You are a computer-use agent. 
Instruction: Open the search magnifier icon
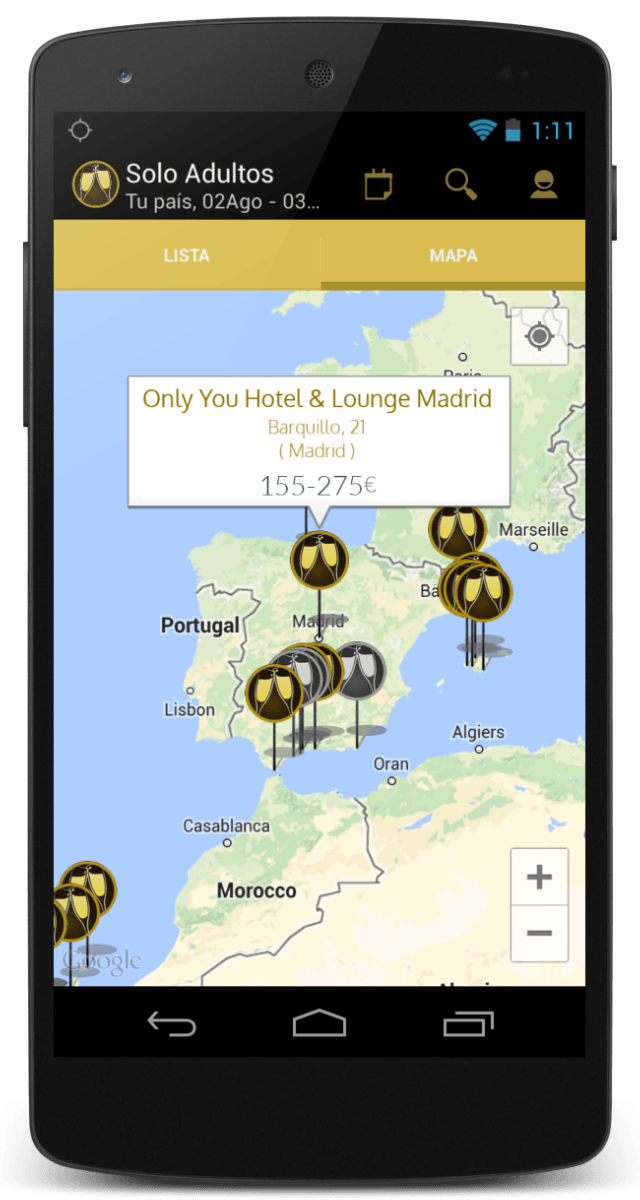point(461,184)
